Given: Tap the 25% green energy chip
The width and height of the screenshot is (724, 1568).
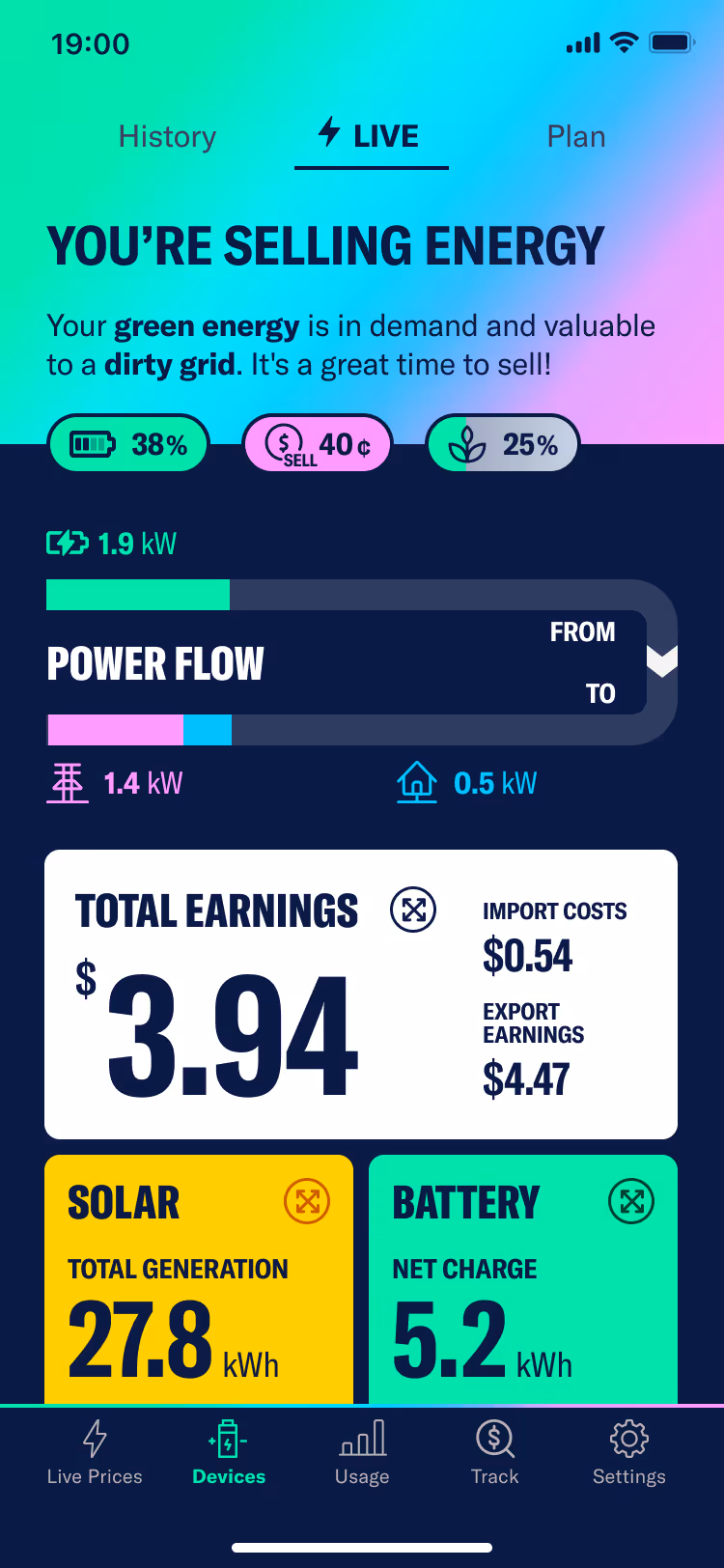Looking at the screenshot, I should (x=502, y=444).
